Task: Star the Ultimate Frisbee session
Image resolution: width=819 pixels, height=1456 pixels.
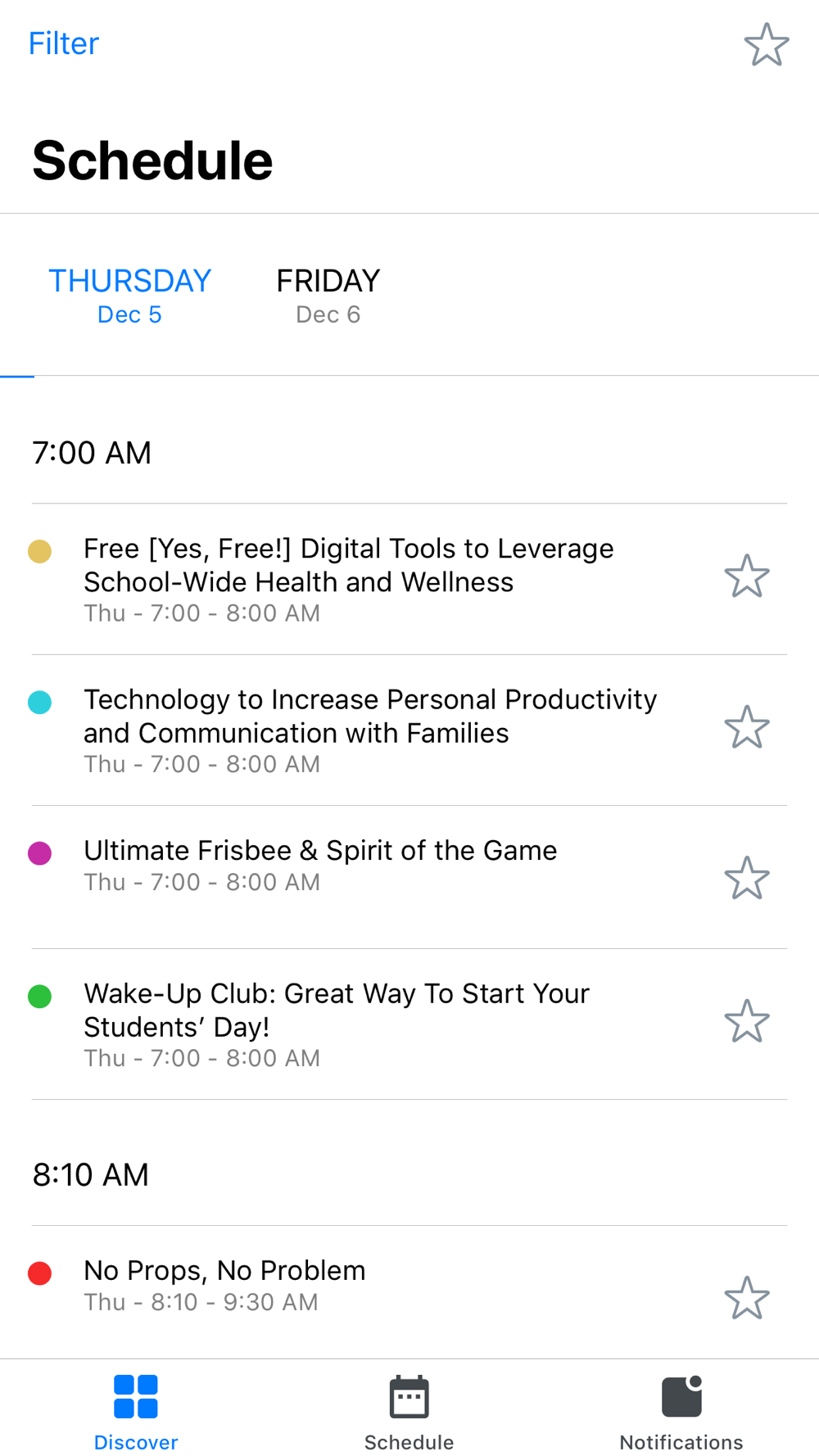Action: point(746,878)
